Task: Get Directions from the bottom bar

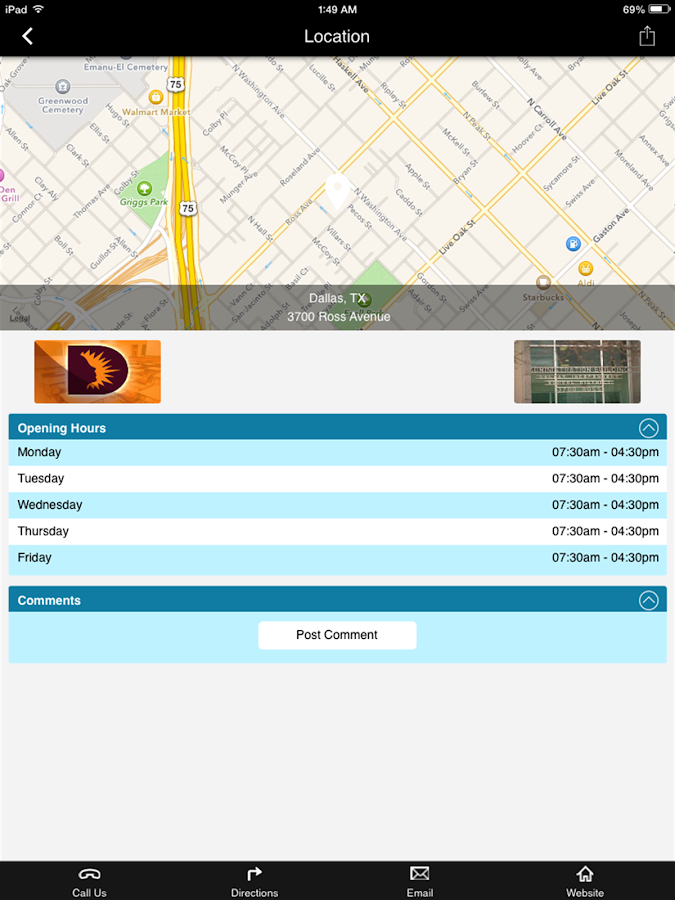Action: 254,880
